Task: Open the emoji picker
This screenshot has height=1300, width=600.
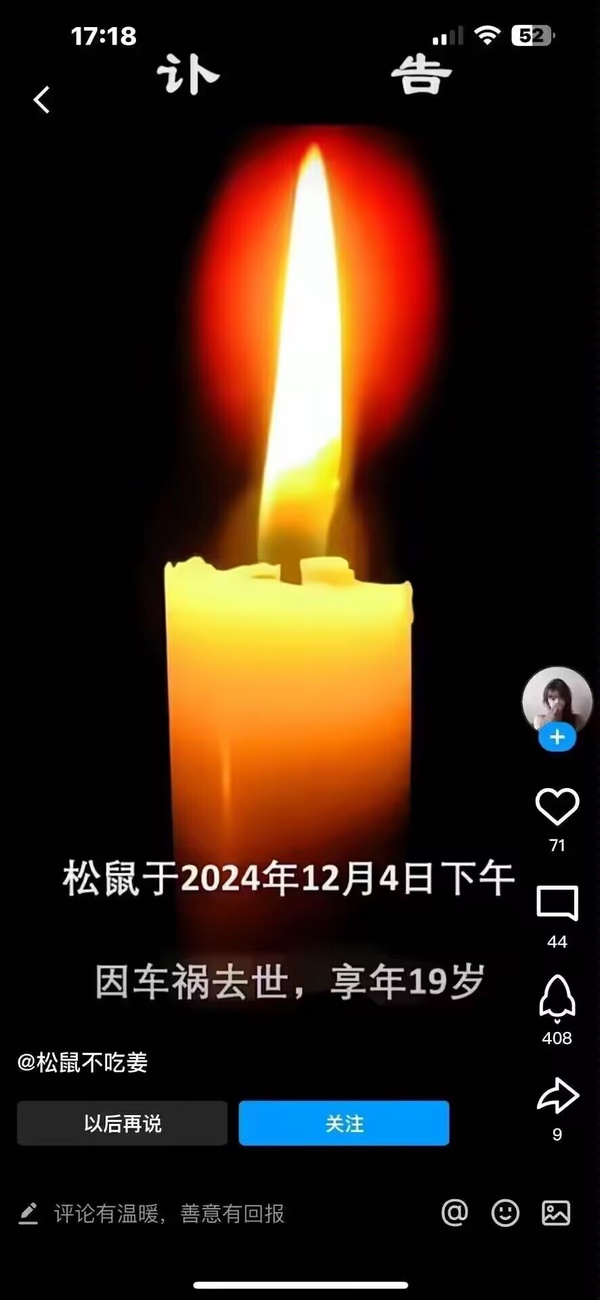Action: click(x=506, y=1213)
